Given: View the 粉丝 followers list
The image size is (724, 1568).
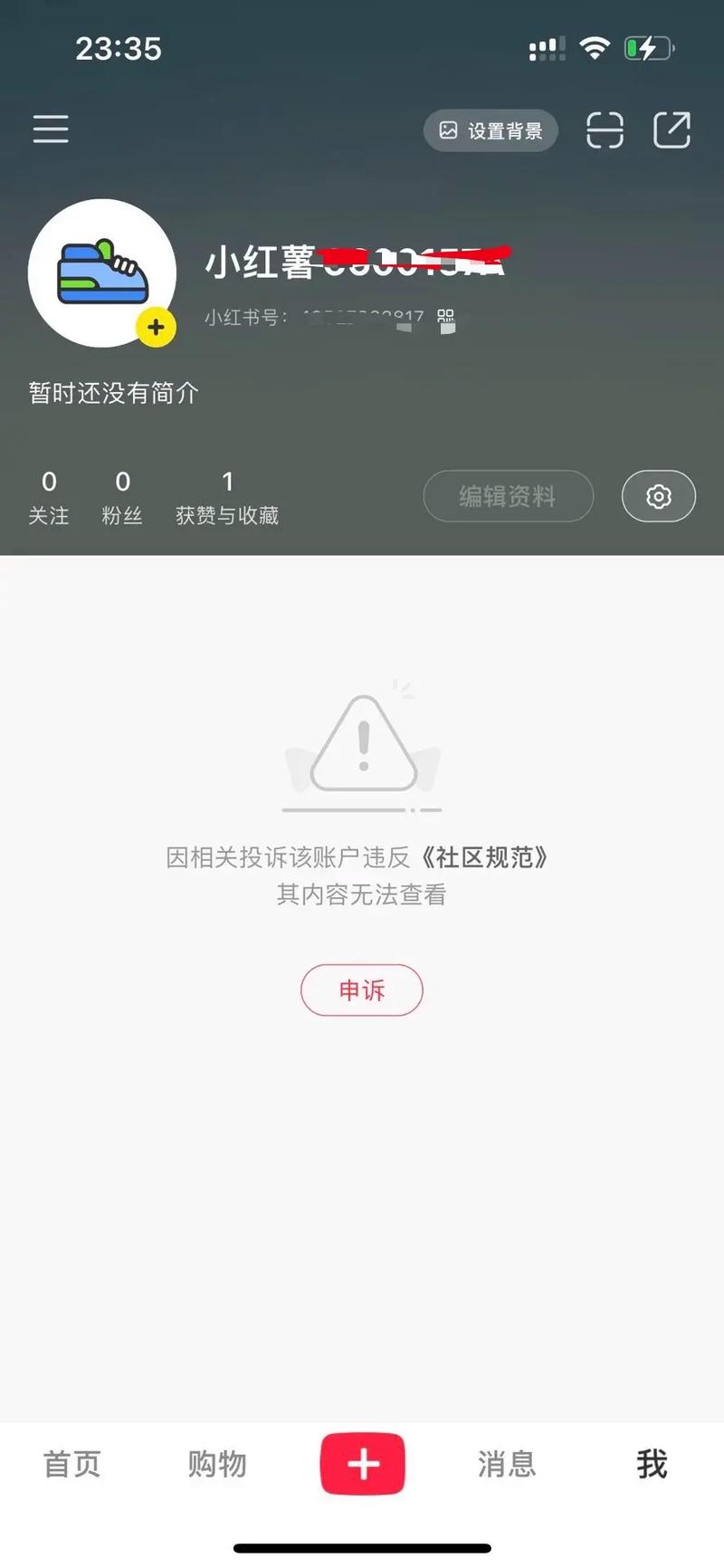Looking at the screenshot, I should 122,498.
